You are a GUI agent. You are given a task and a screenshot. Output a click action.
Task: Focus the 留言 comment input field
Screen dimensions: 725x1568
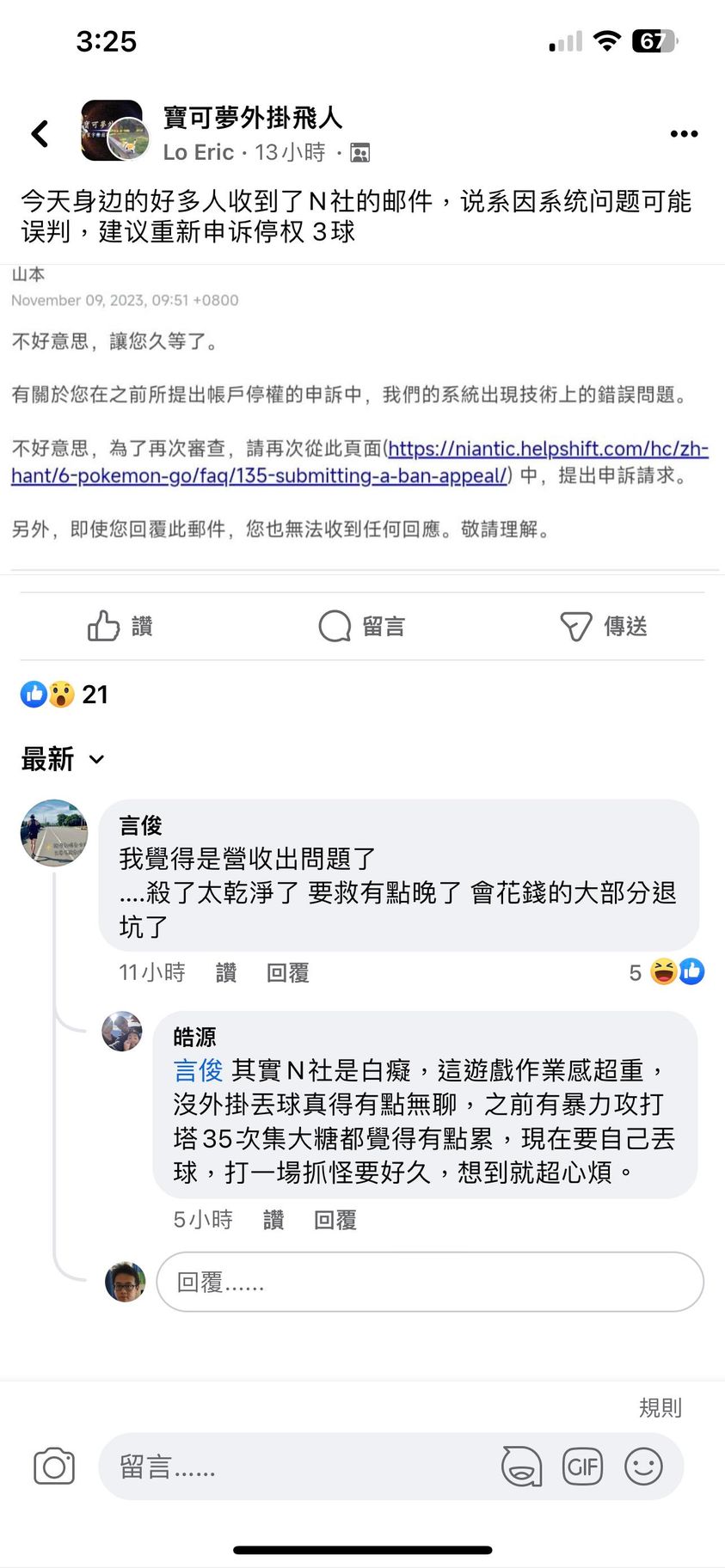pyautogui.click(x=292, y=1467)
